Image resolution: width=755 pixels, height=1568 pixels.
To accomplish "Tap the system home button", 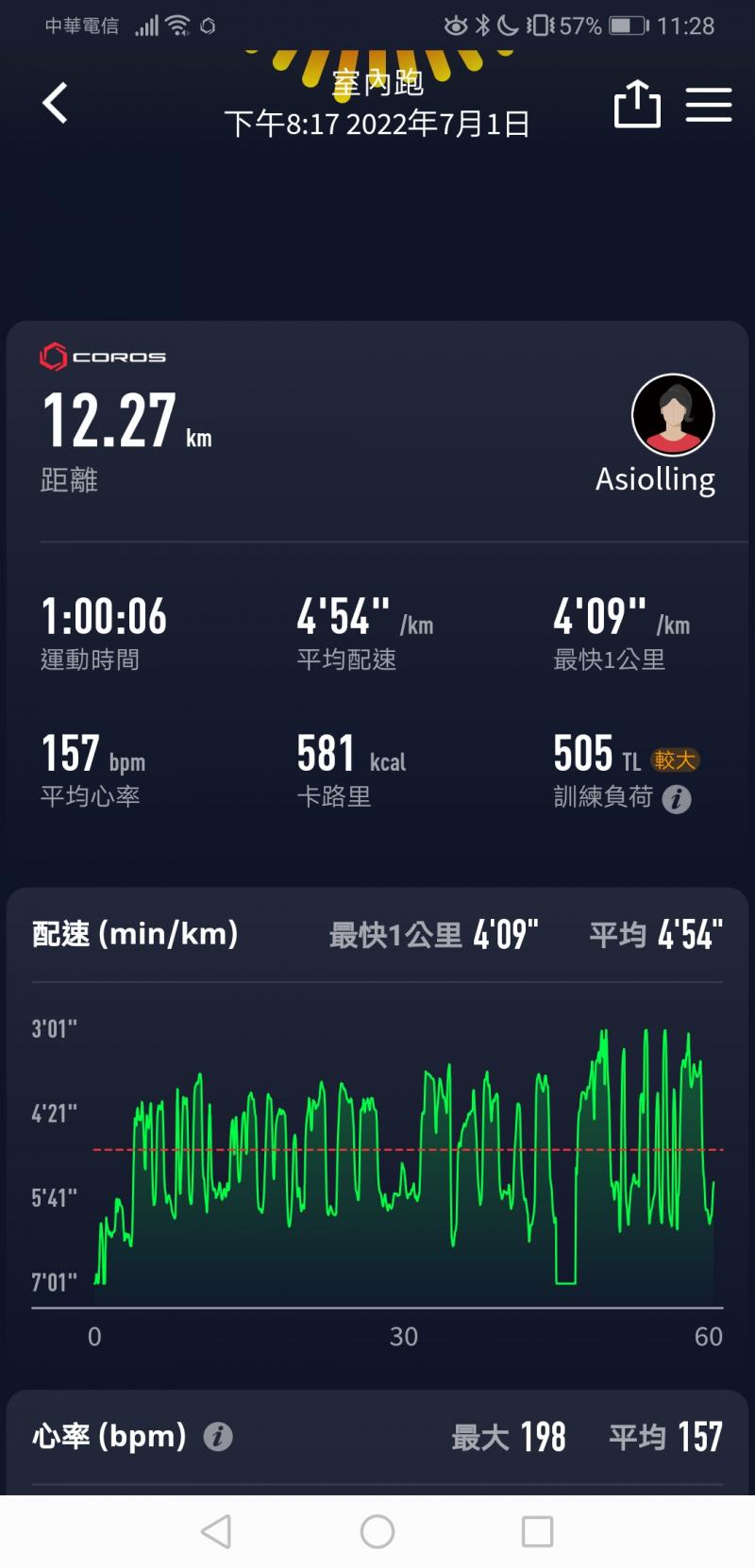I will (377, 1531).
